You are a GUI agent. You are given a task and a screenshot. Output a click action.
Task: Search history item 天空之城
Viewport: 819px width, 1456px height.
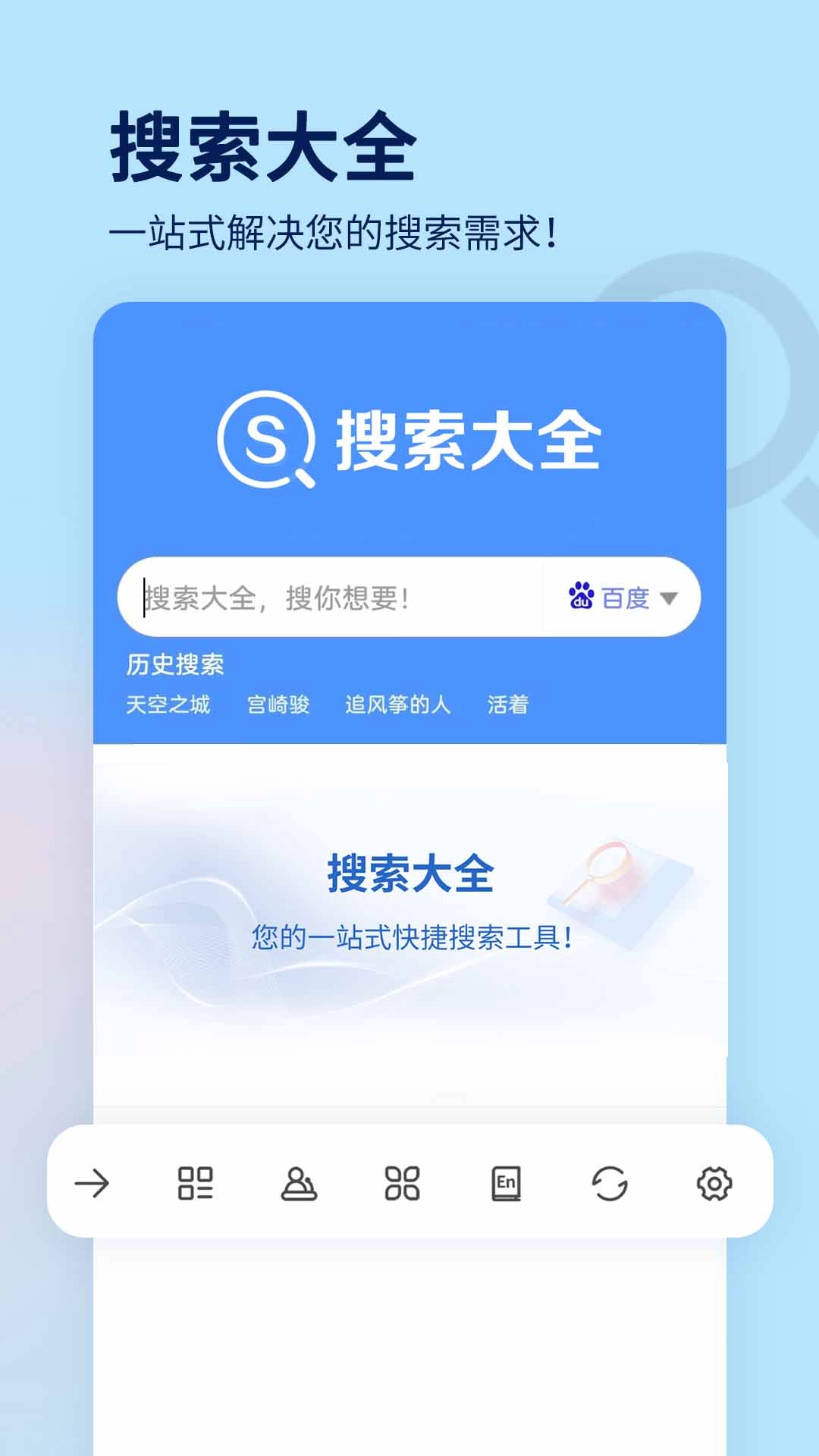(x=168, y=704)
